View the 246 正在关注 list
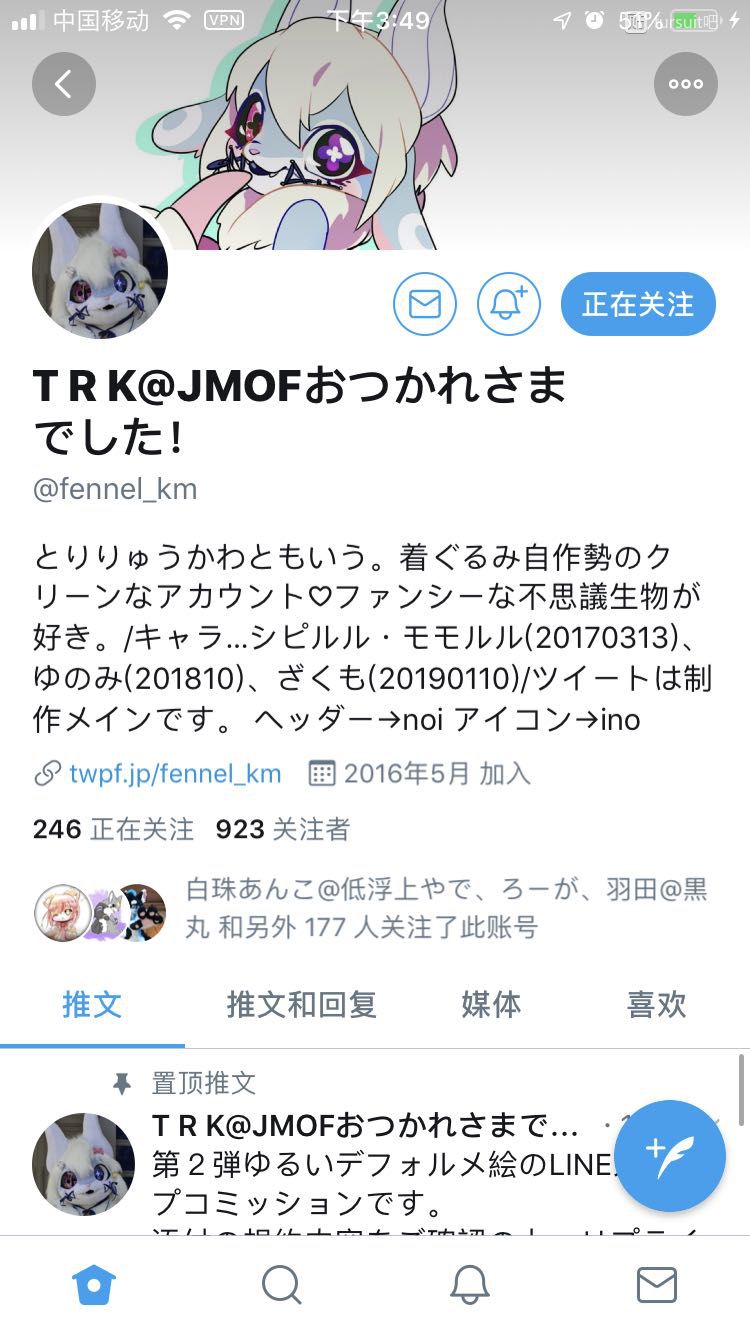The width and height of the screenshot is (750, 1334). (113, 829)
